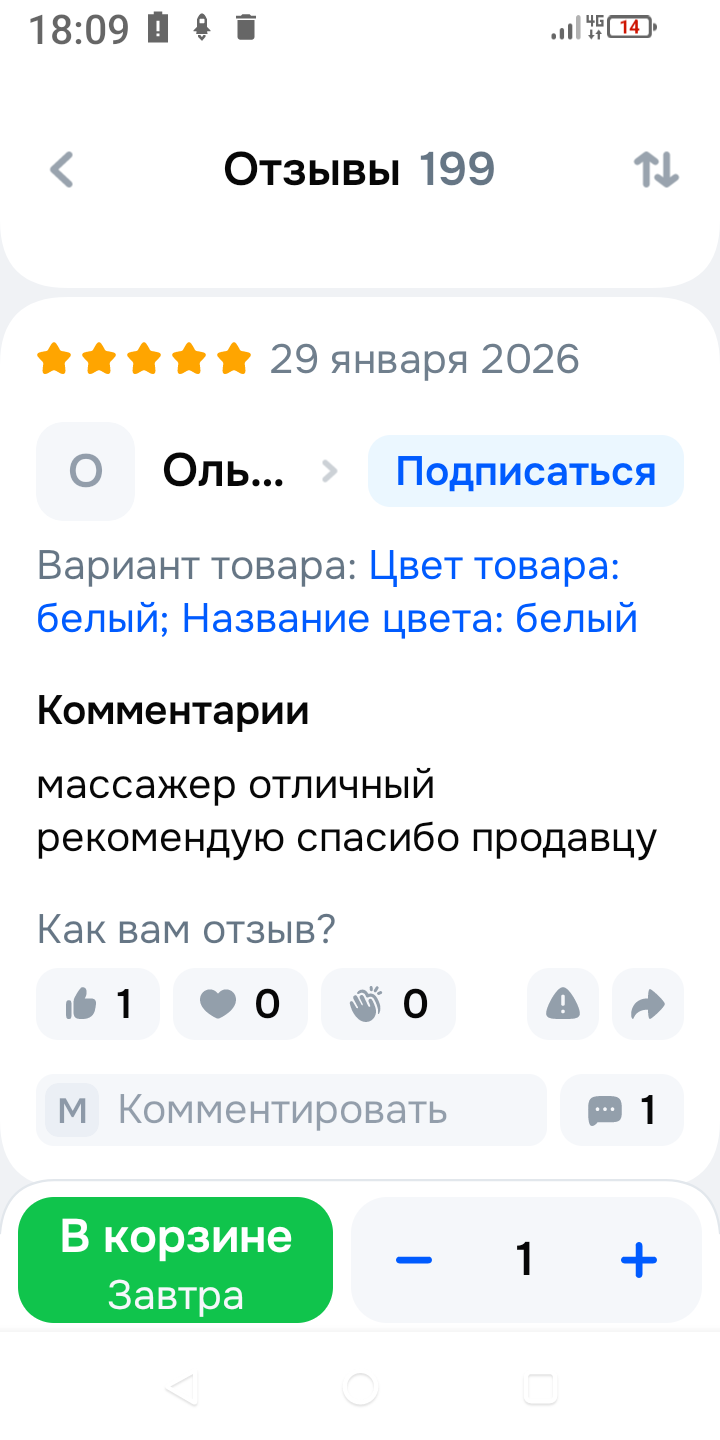This screenshot has width=720, height=1440.
Task: Like the review with thumbs up
Action: [x=98, y=1003]
